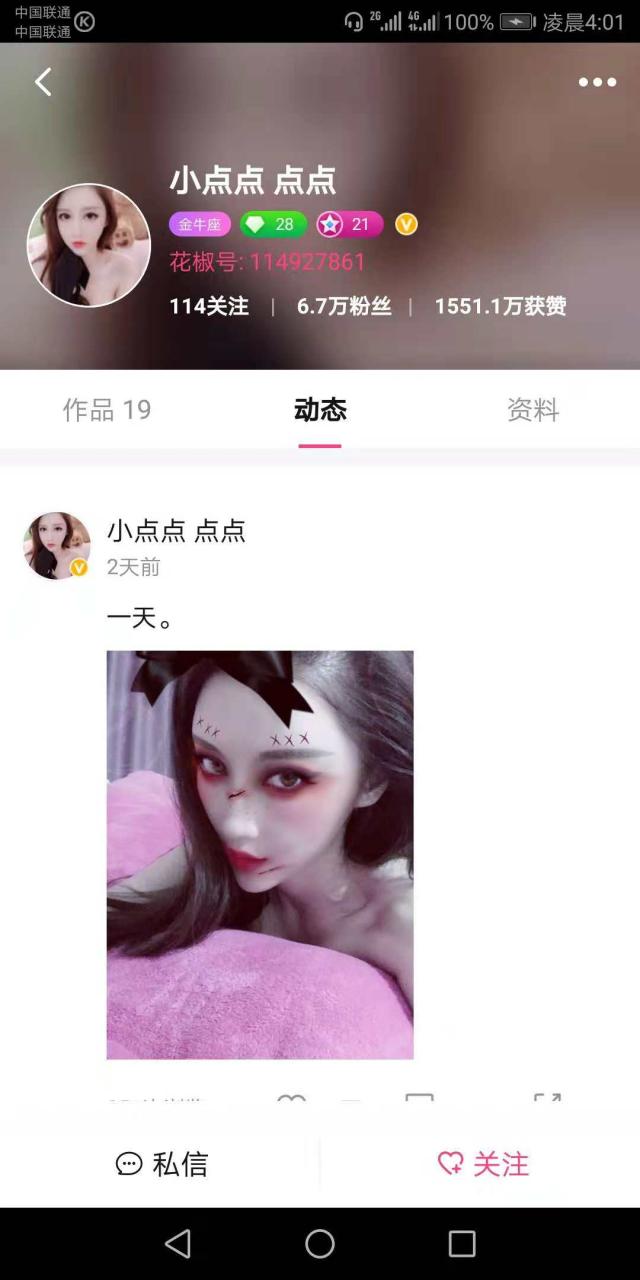Send a private message via 私信

(x=162, y=1164)
